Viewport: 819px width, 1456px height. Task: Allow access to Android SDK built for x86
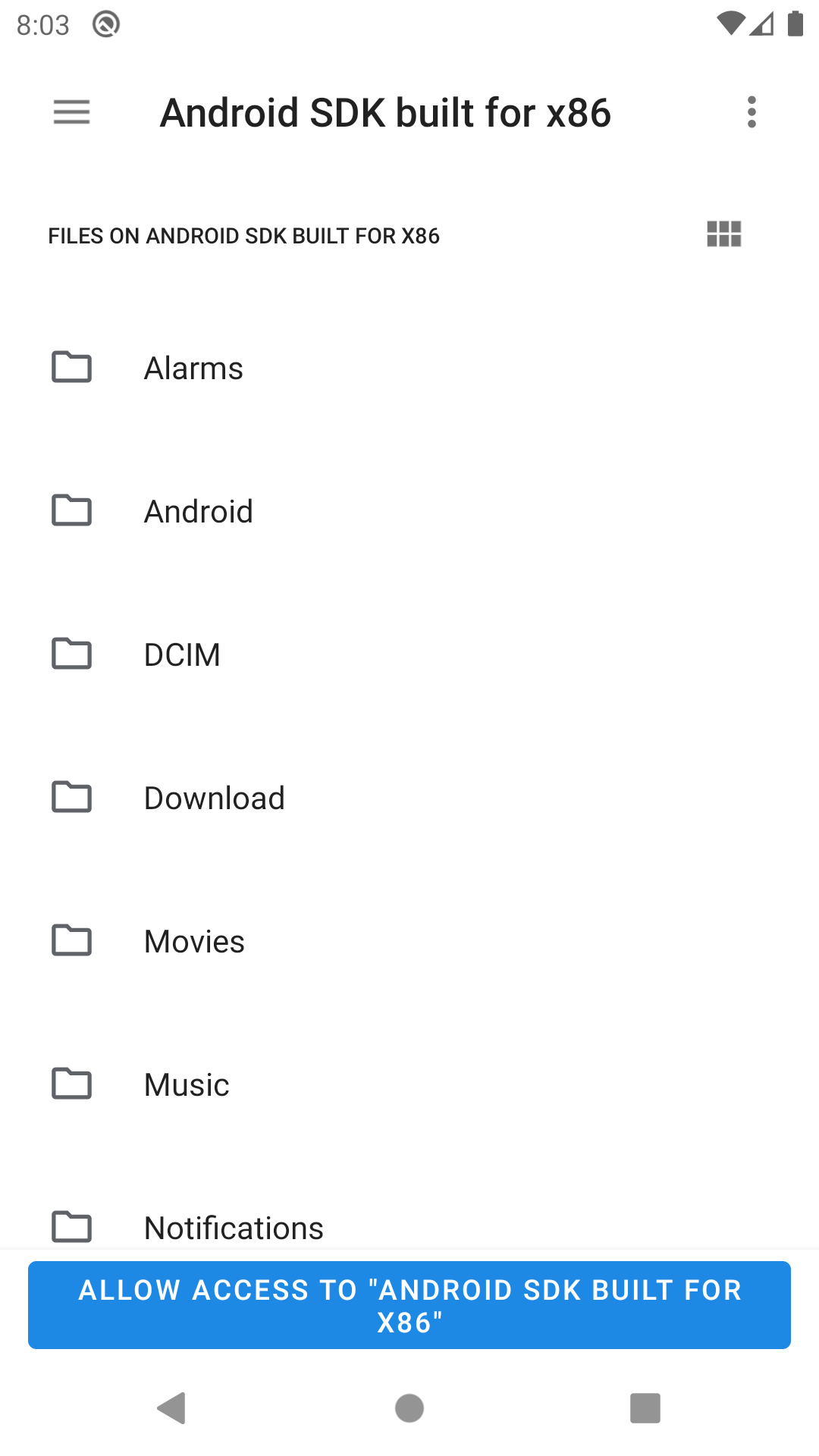(409, 1305)
